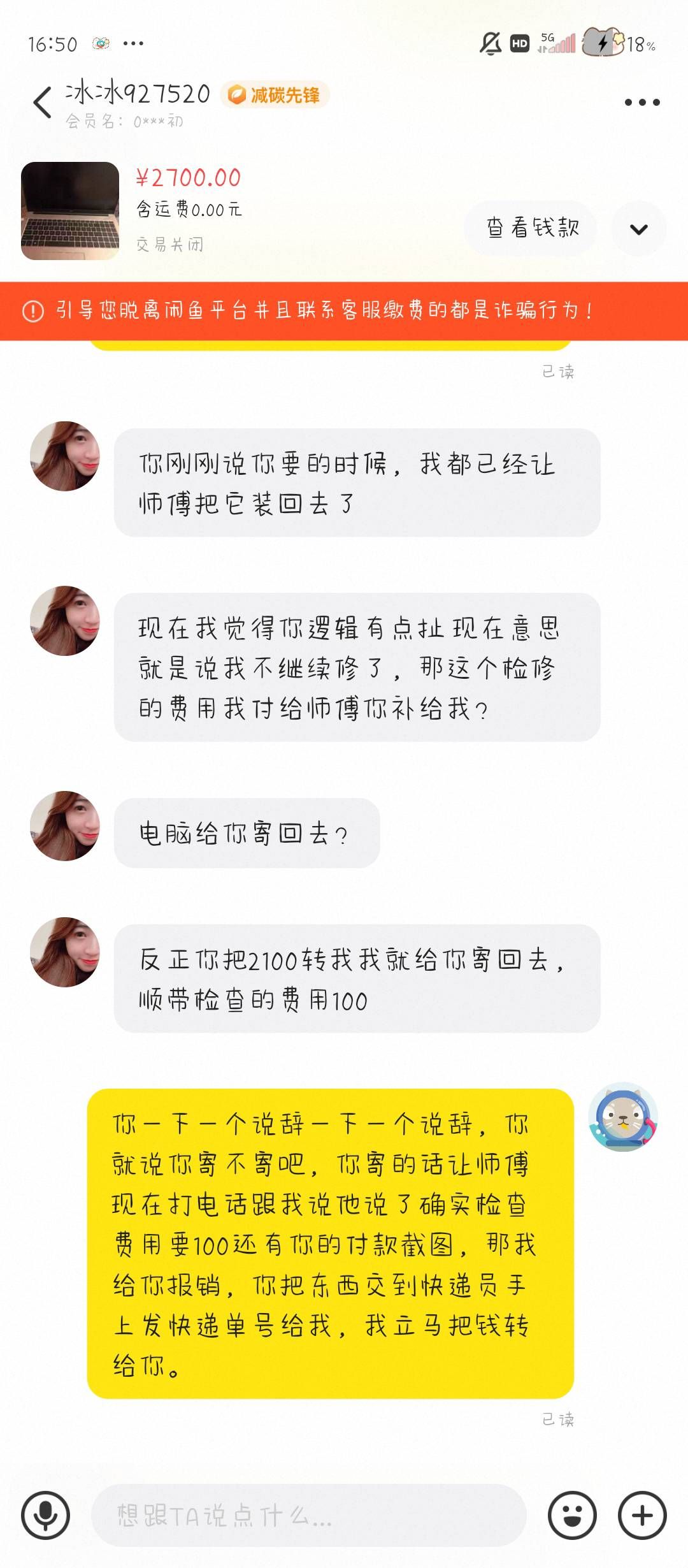Open the three-dot overflow menu
This screenshot has width=688, height=1568.
point(641,102)
